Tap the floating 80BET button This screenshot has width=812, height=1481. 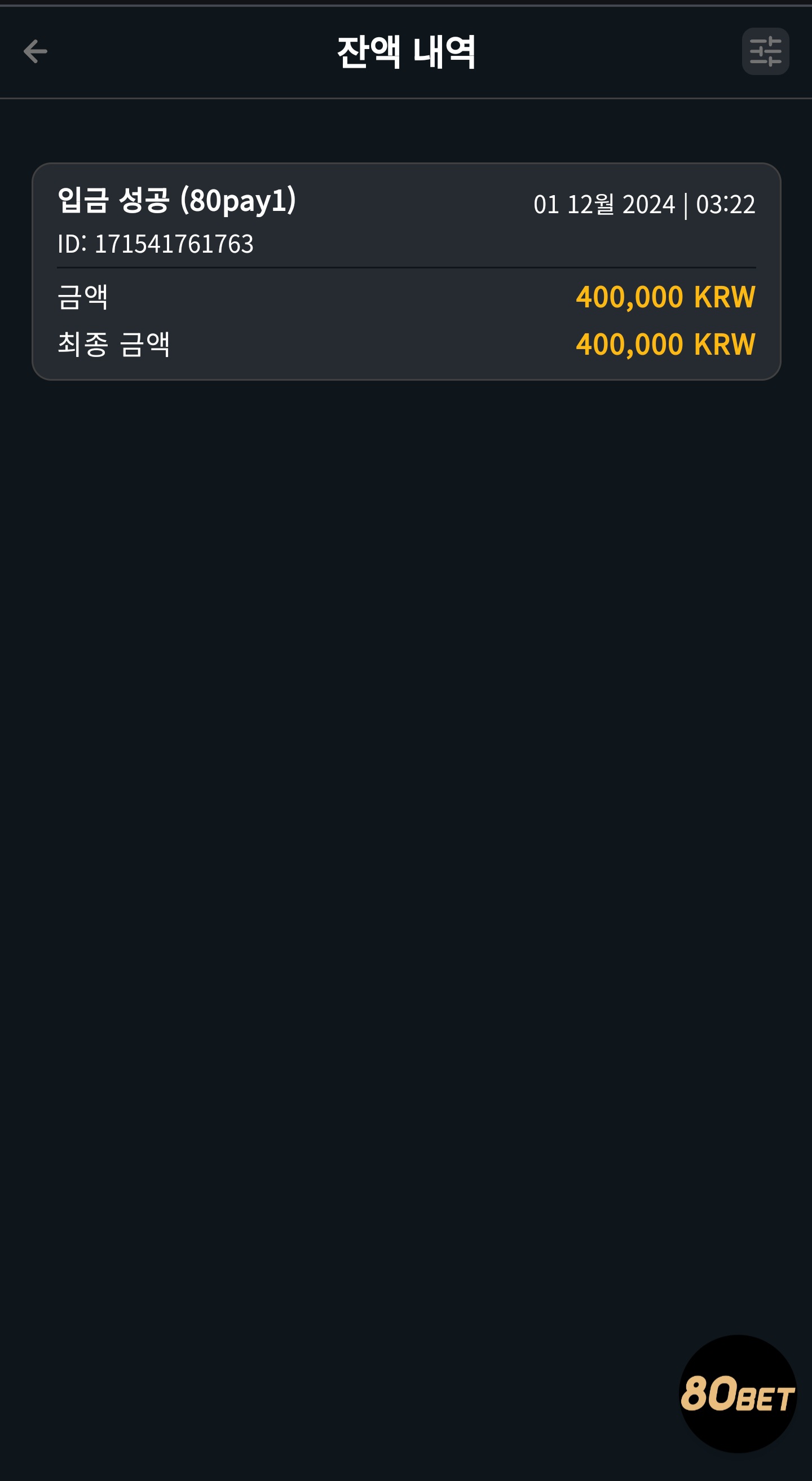738,1394
